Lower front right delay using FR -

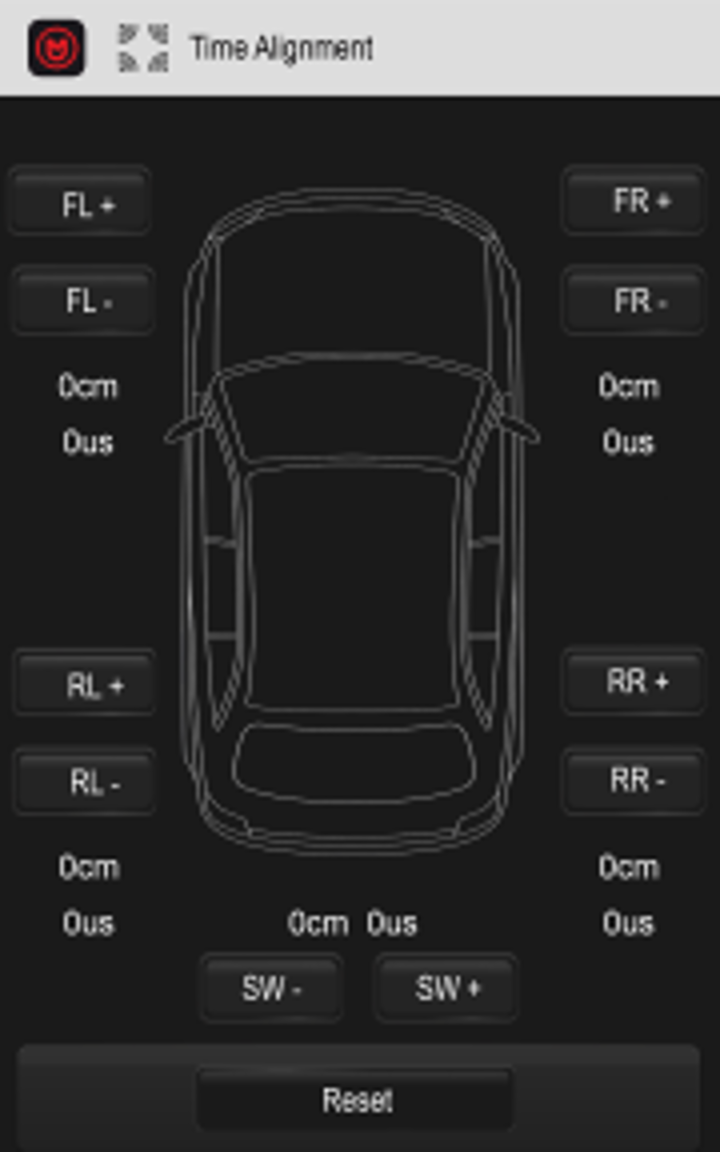point(634,300)
